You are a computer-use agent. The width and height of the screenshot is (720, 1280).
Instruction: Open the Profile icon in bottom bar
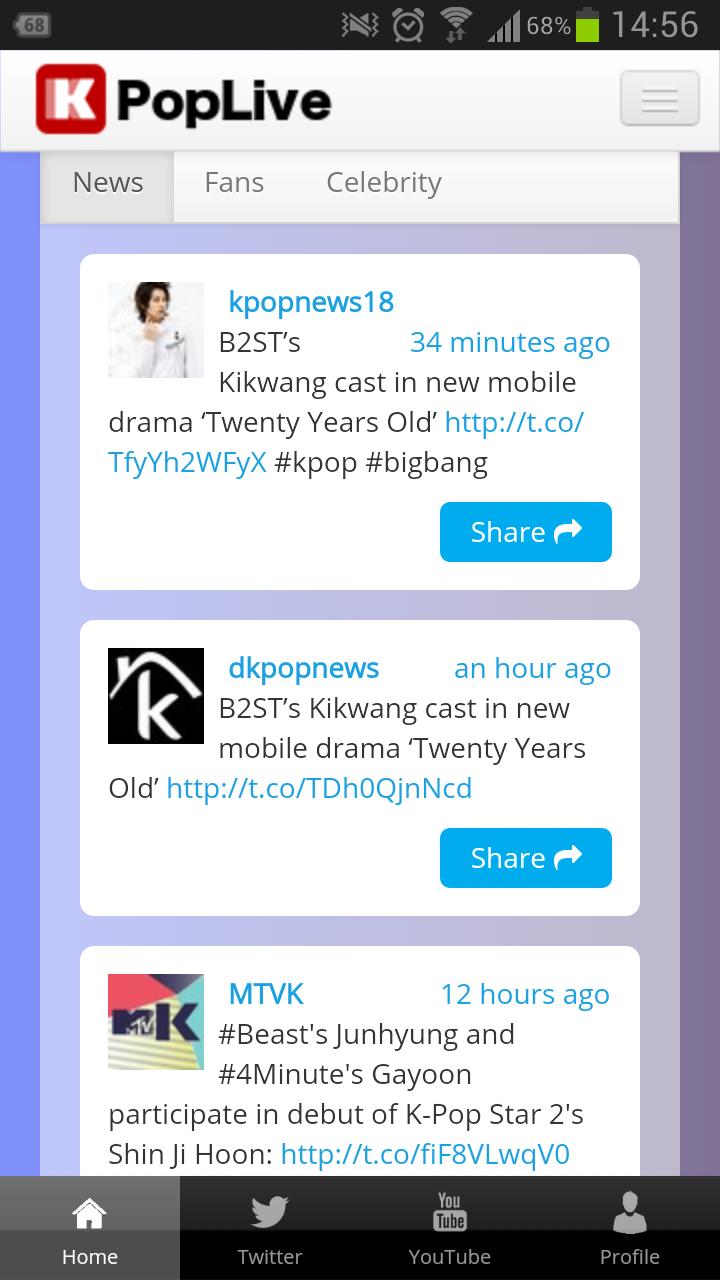(629, 1212)
